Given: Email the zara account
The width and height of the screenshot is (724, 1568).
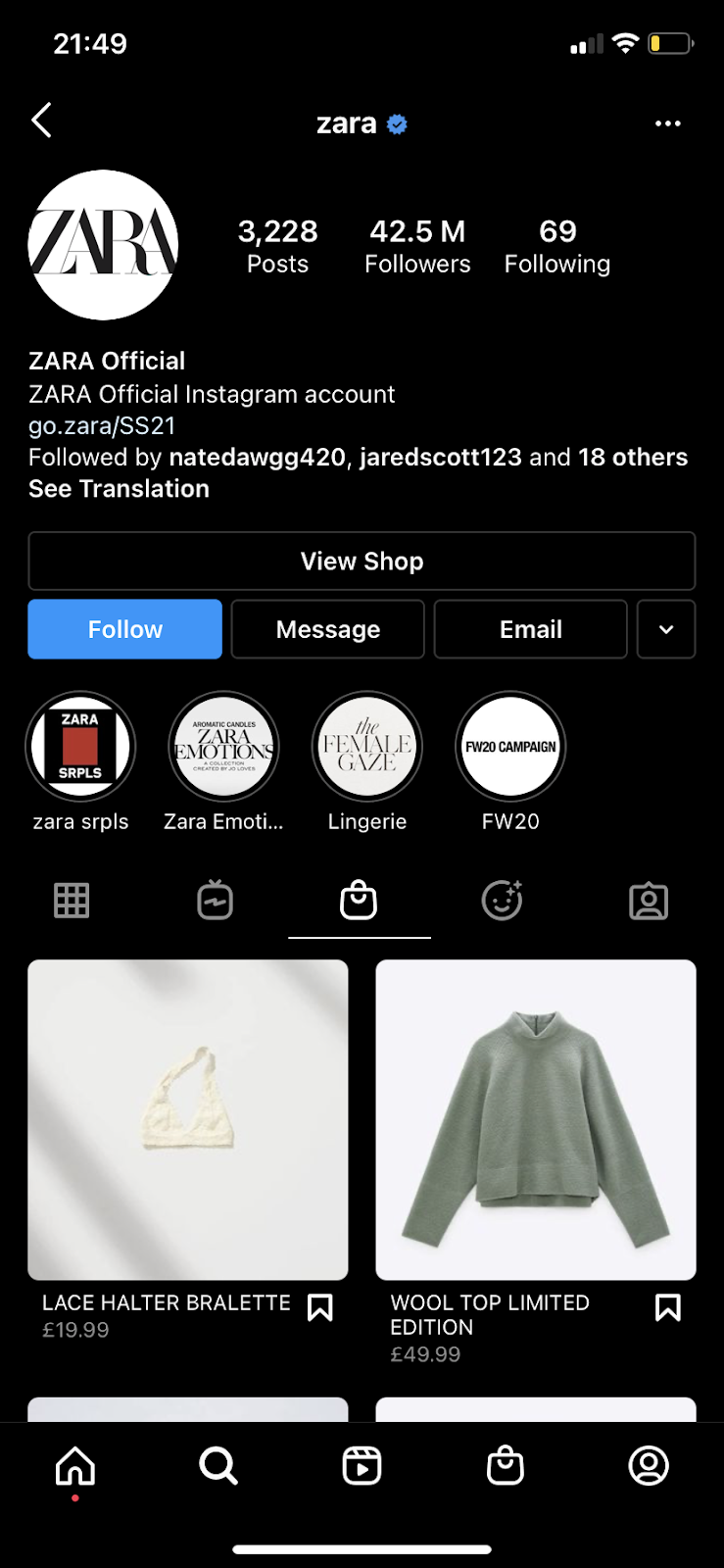Looking at the screenshot, I should [530, 629].
